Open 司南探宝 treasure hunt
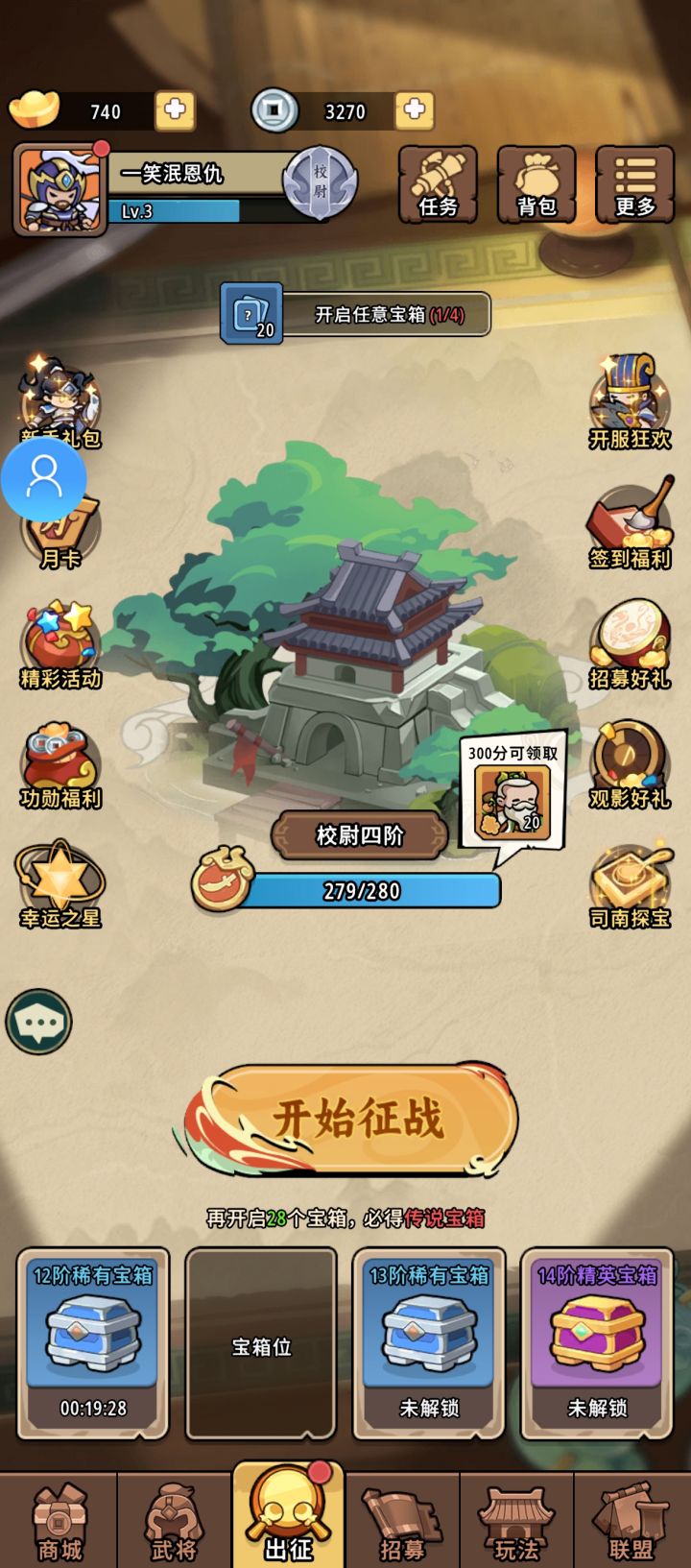This screenshot has width=691, height=1568. click(x=631, y=883)
